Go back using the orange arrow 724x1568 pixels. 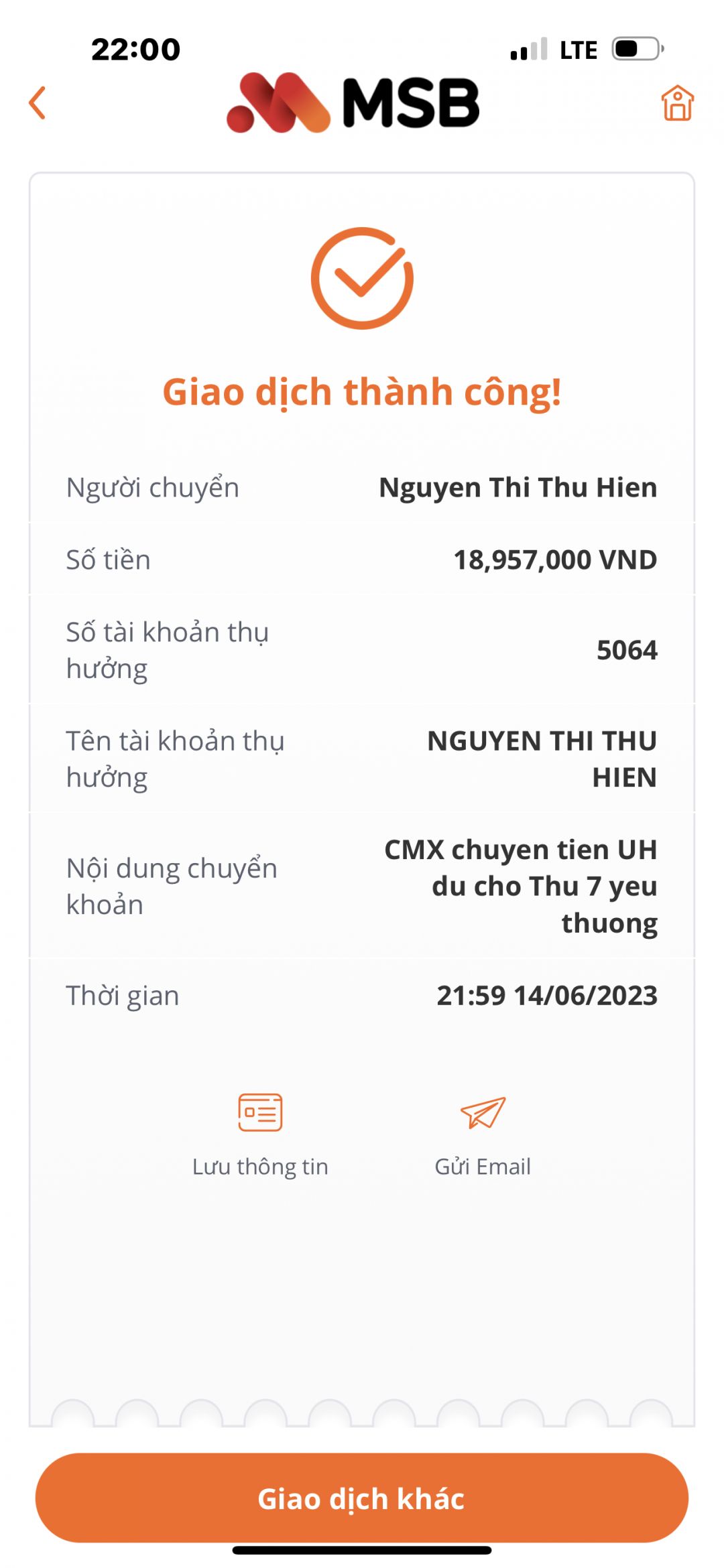tap(38, 103)
